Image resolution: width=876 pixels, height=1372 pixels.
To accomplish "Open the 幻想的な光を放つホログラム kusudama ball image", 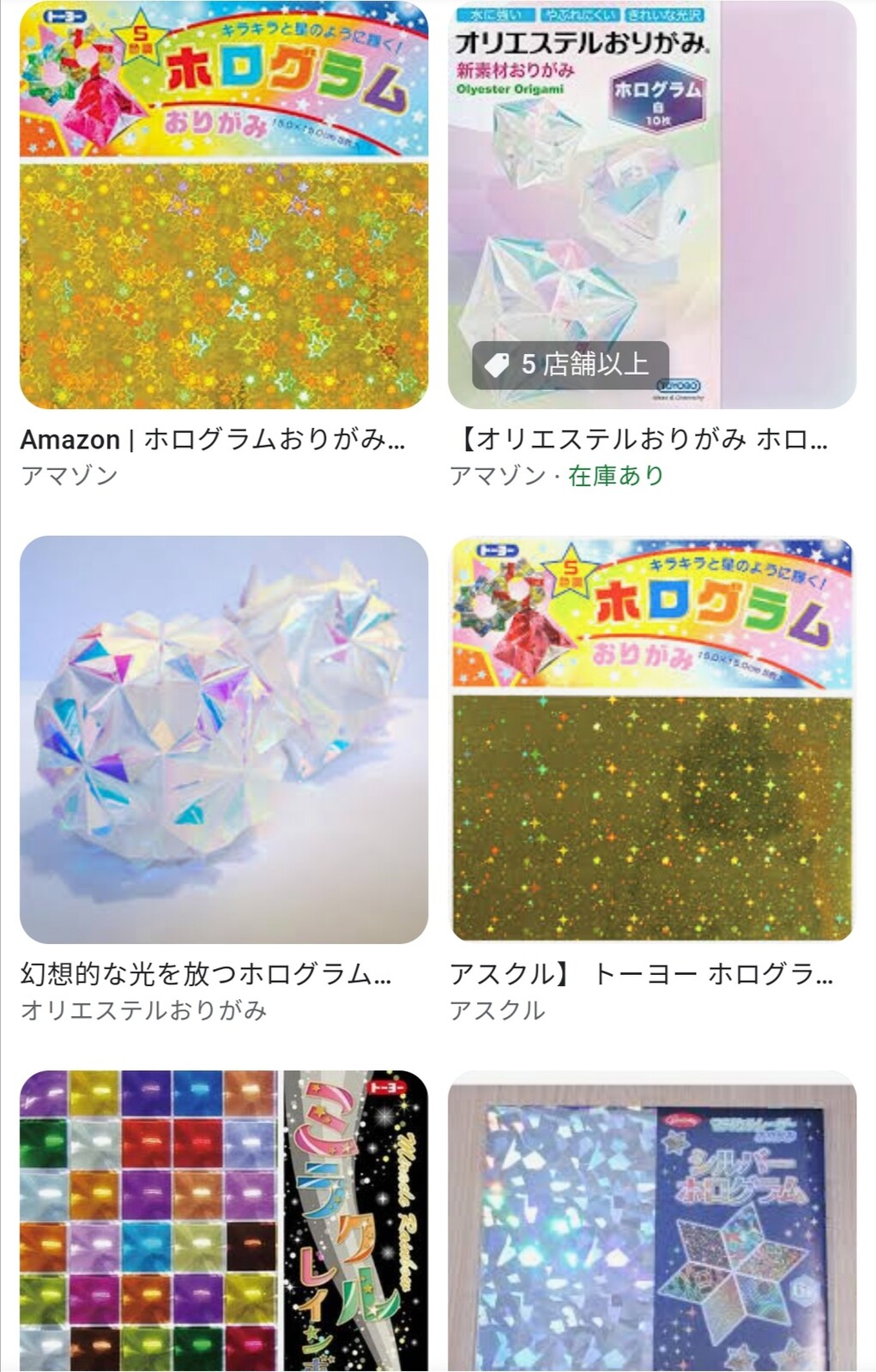I will 224,740.
